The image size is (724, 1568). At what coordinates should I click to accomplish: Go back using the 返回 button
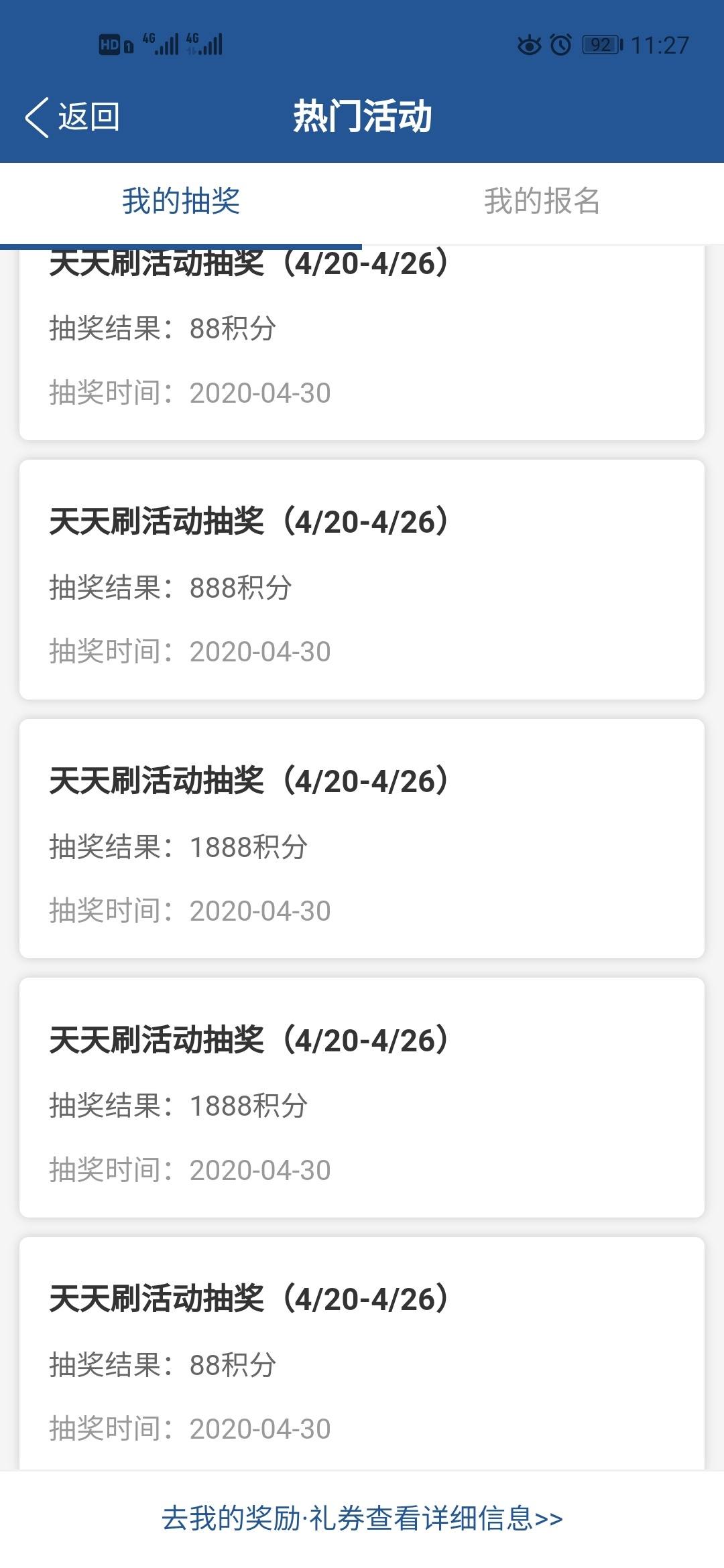point(72,117)
